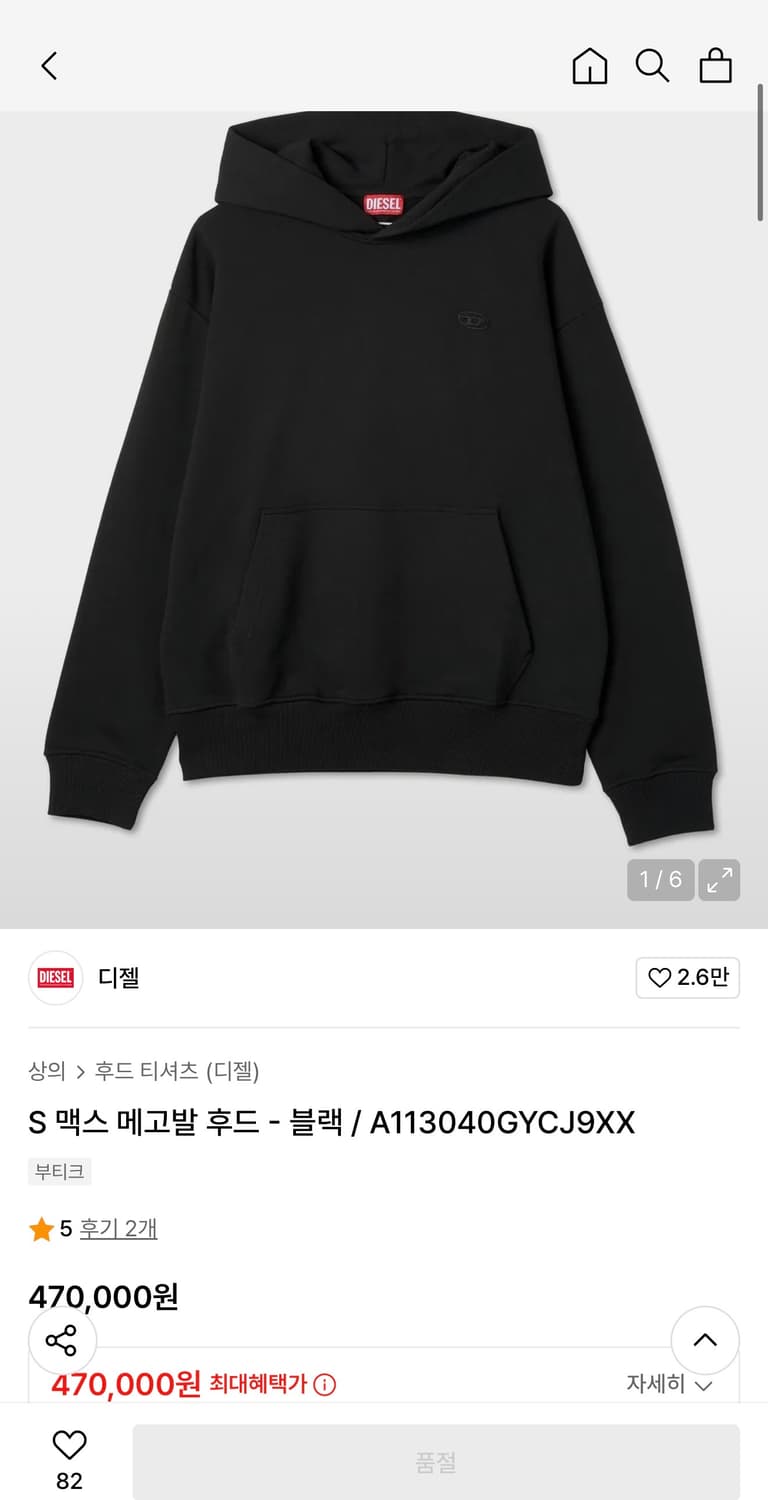Toggle the brand like heart showing 2.6만
The image size is (768, 1500).
687,978
